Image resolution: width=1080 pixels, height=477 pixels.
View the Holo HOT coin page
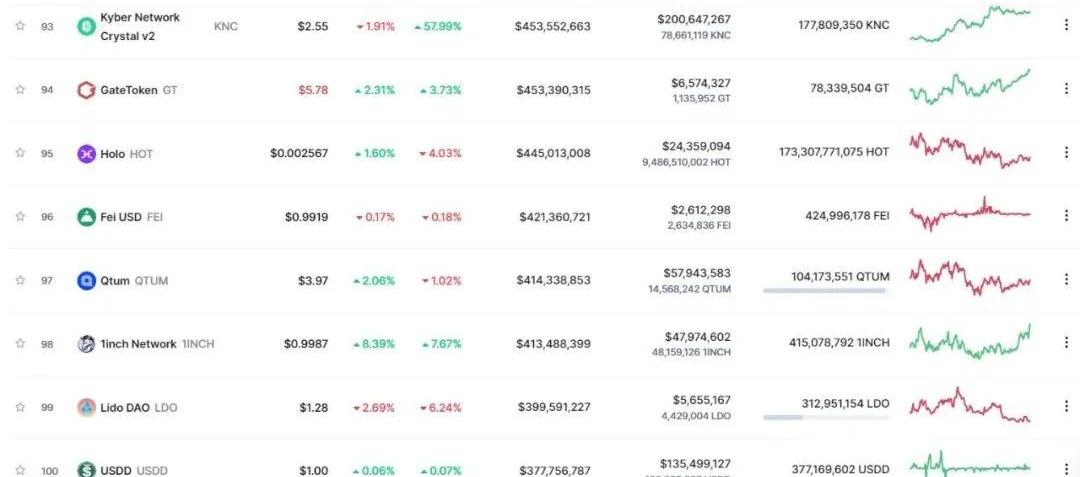(112, 154)
